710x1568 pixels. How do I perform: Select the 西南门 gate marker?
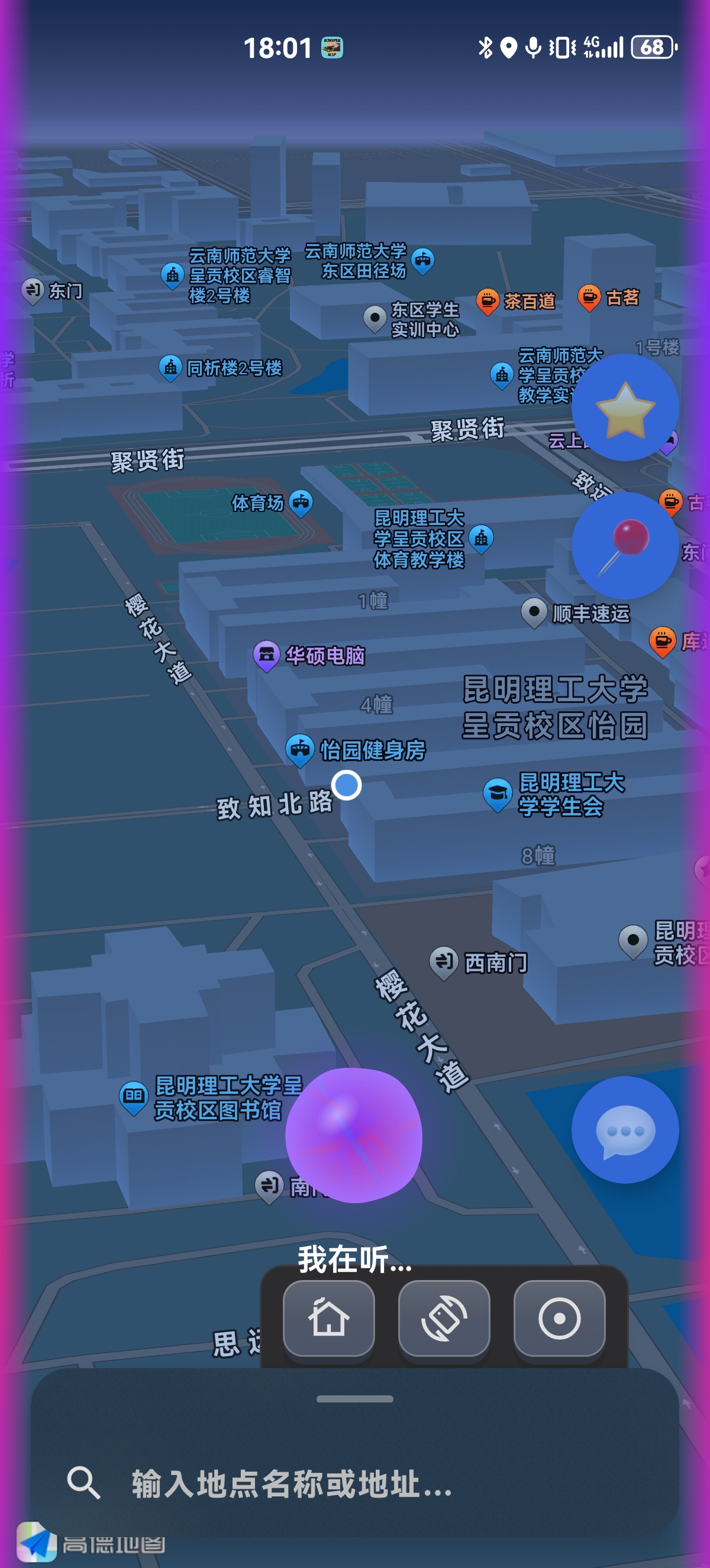pyautogui.click(x=444, y=962)
